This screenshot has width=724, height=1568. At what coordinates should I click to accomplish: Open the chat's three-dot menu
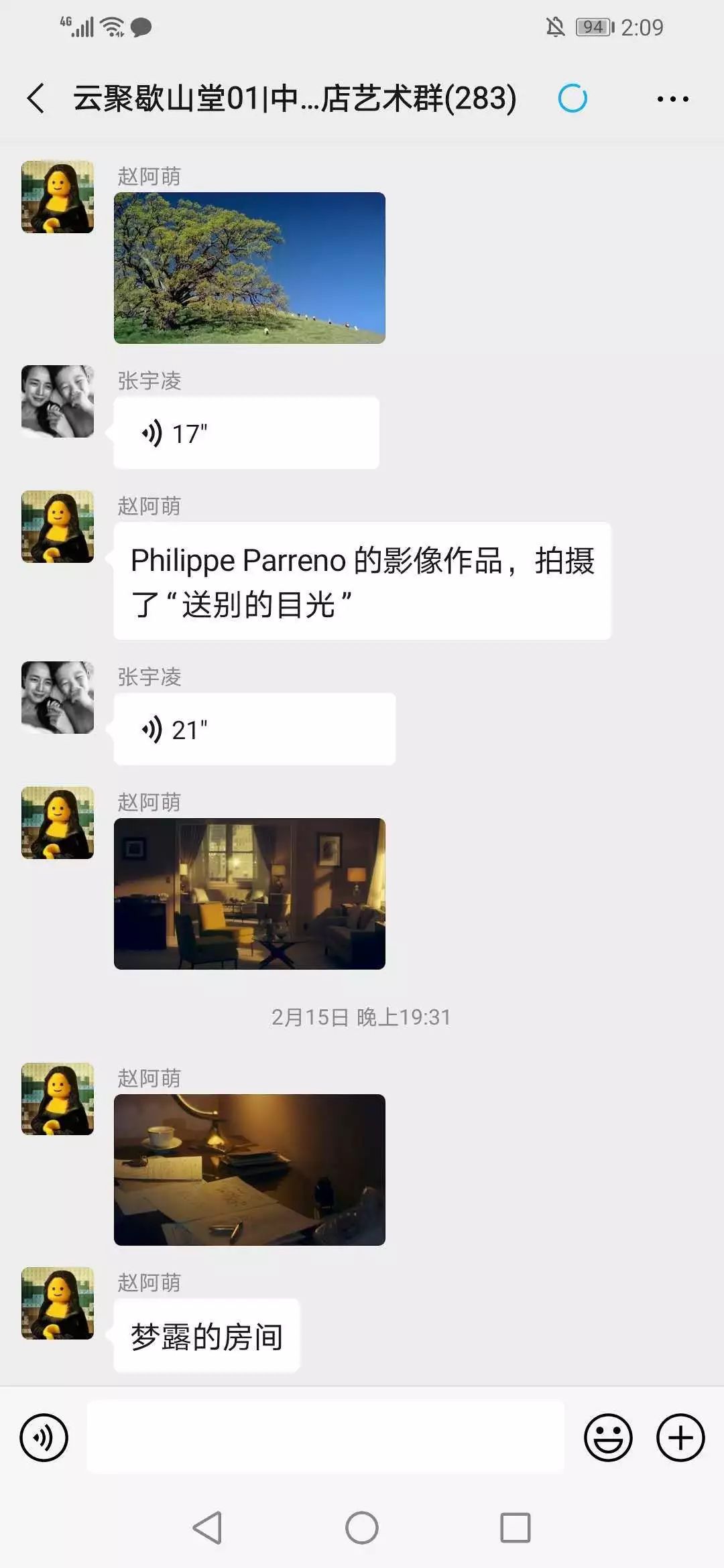672,99
